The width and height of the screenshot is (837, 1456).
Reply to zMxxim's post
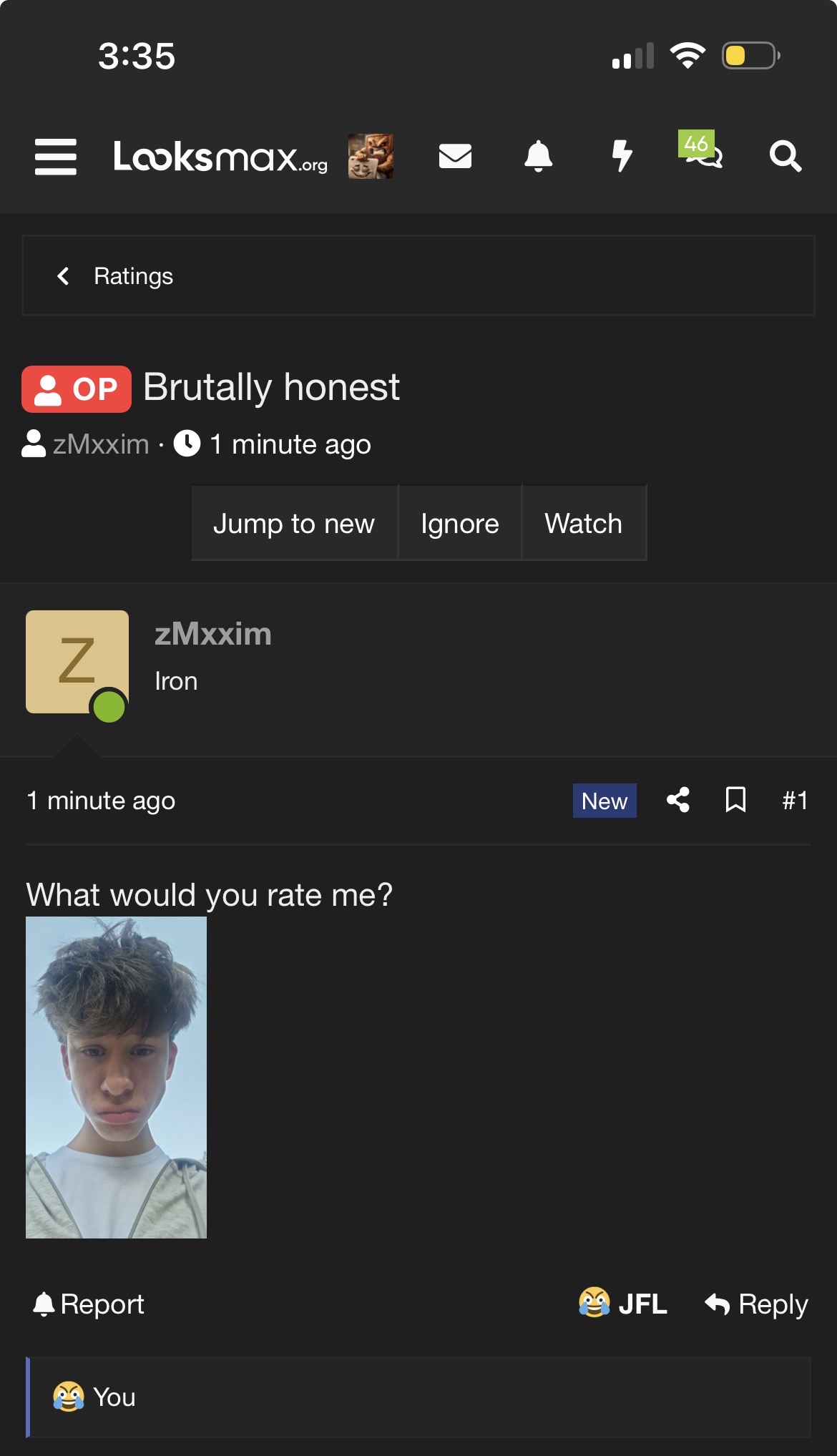757,1304
